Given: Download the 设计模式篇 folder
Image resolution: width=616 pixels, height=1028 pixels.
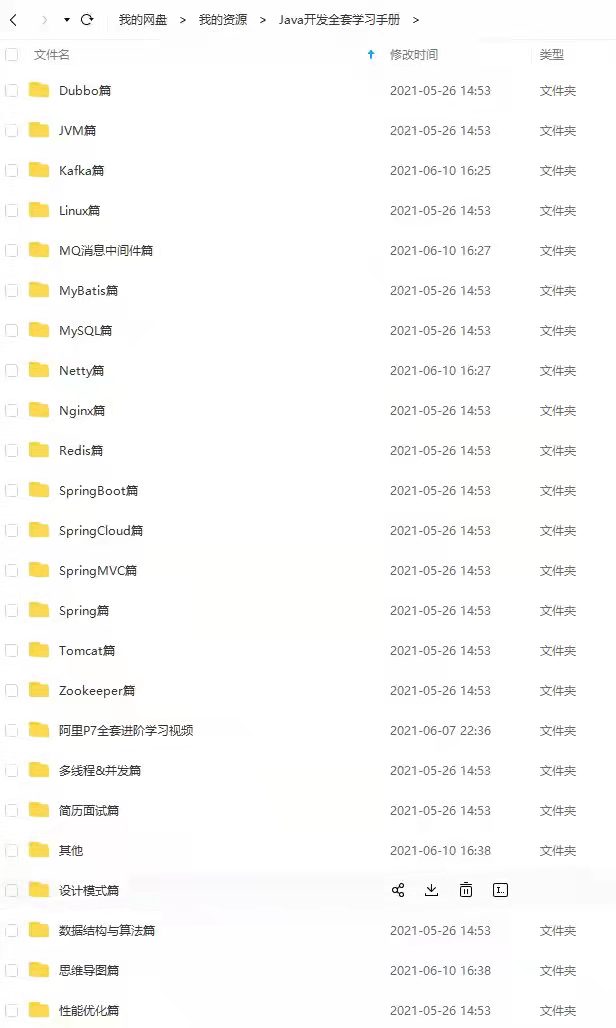Looking at the screenshot, I should click(x=432, y=890).
